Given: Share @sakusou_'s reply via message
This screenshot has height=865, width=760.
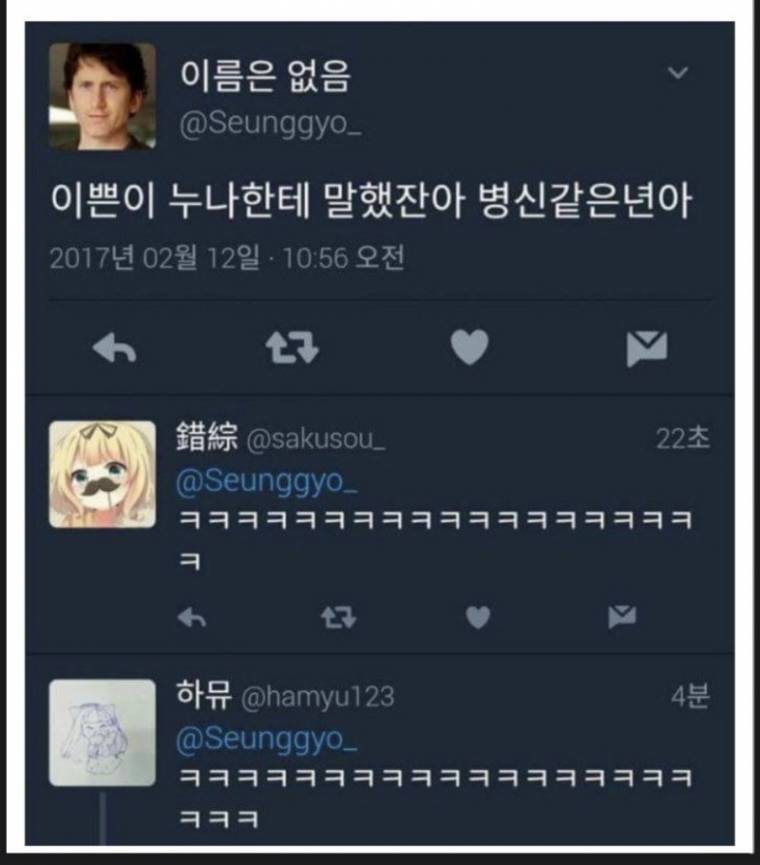Looking at the screenshot, I should (x=622, y=618).
